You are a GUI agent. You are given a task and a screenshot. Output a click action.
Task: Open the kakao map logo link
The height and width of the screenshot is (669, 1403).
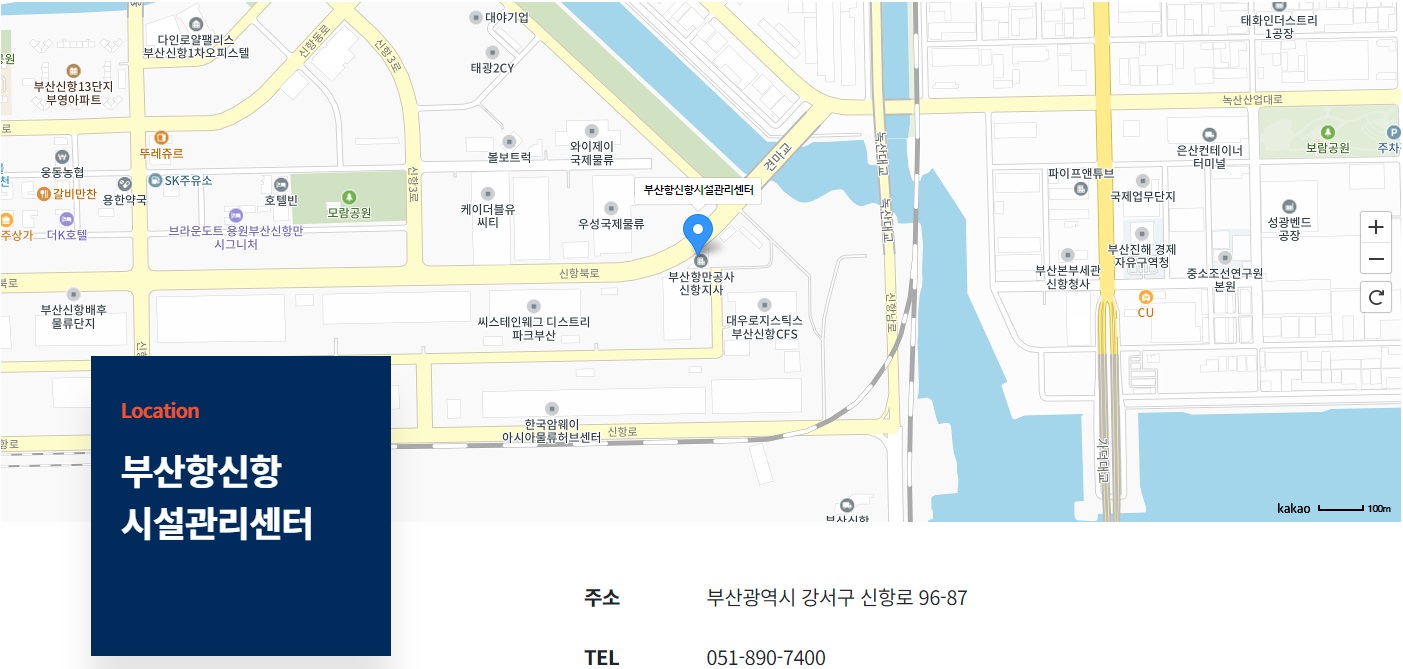tap(1293, 509)
